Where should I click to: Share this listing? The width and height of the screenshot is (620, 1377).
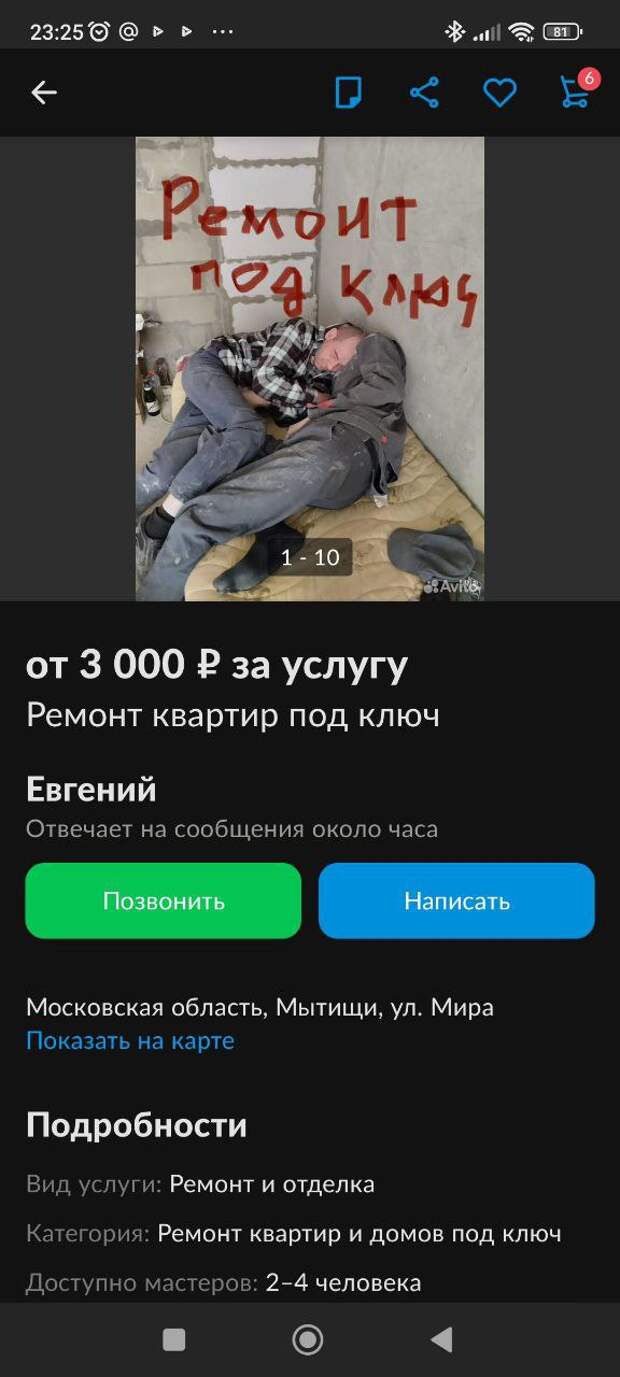(x=424, y=93)
